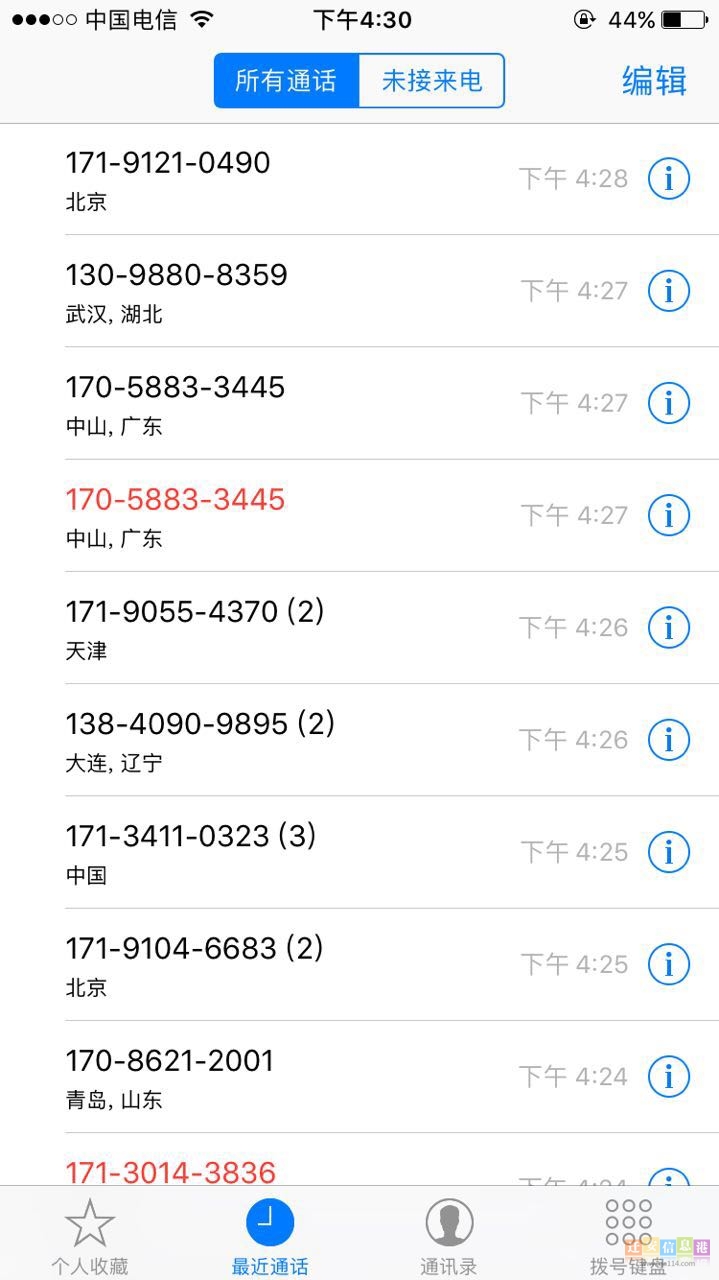The width and height of the screenshot is (719, 1280).
Task: Select the 所有通话 segment
Action: point(286,81)
